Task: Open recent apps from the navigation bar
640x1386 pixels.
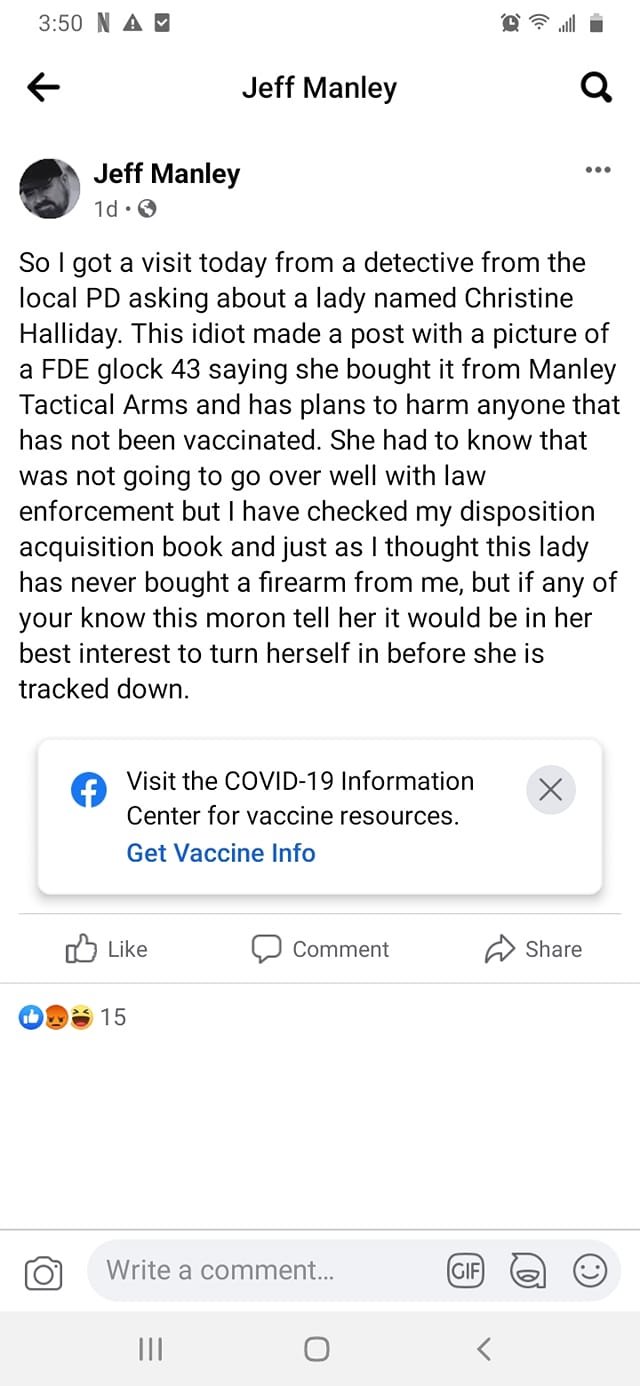Action: 149,1350
